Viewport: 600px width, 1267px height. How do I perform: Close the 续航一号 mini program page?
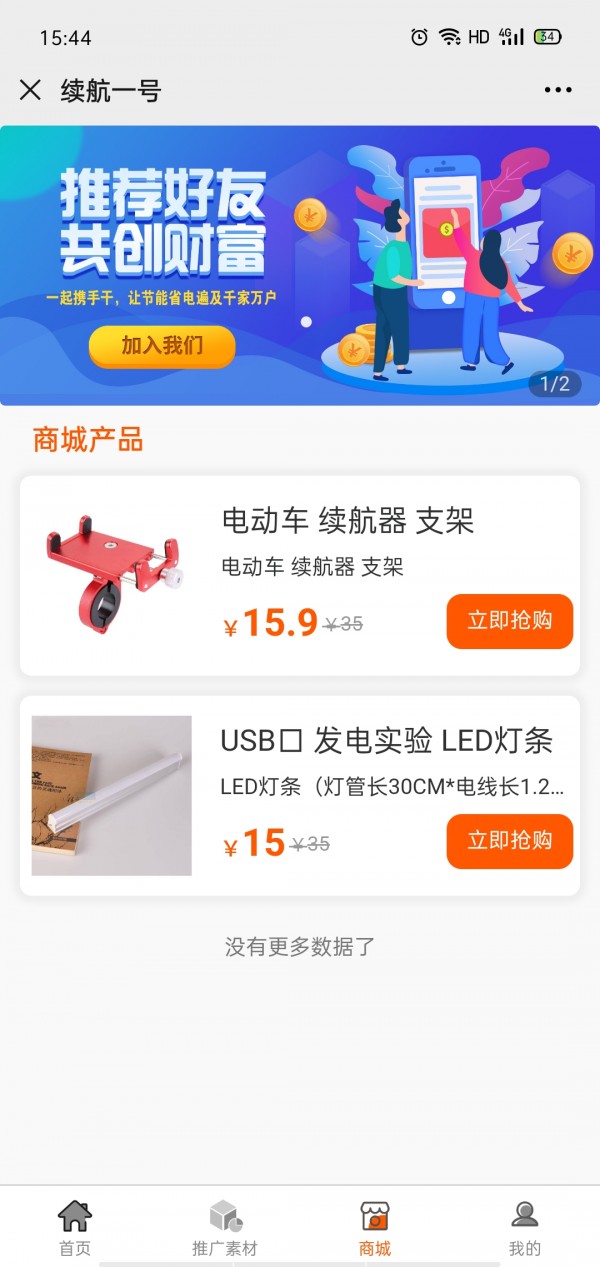[30, 90]
